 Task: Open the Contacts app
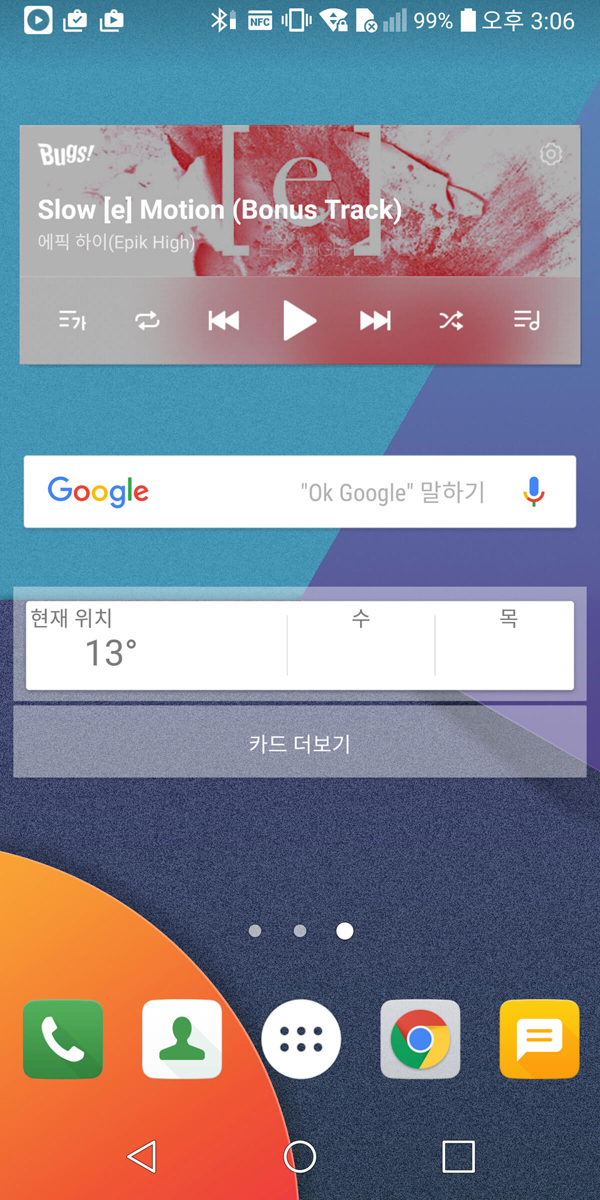click(182, 1039)
